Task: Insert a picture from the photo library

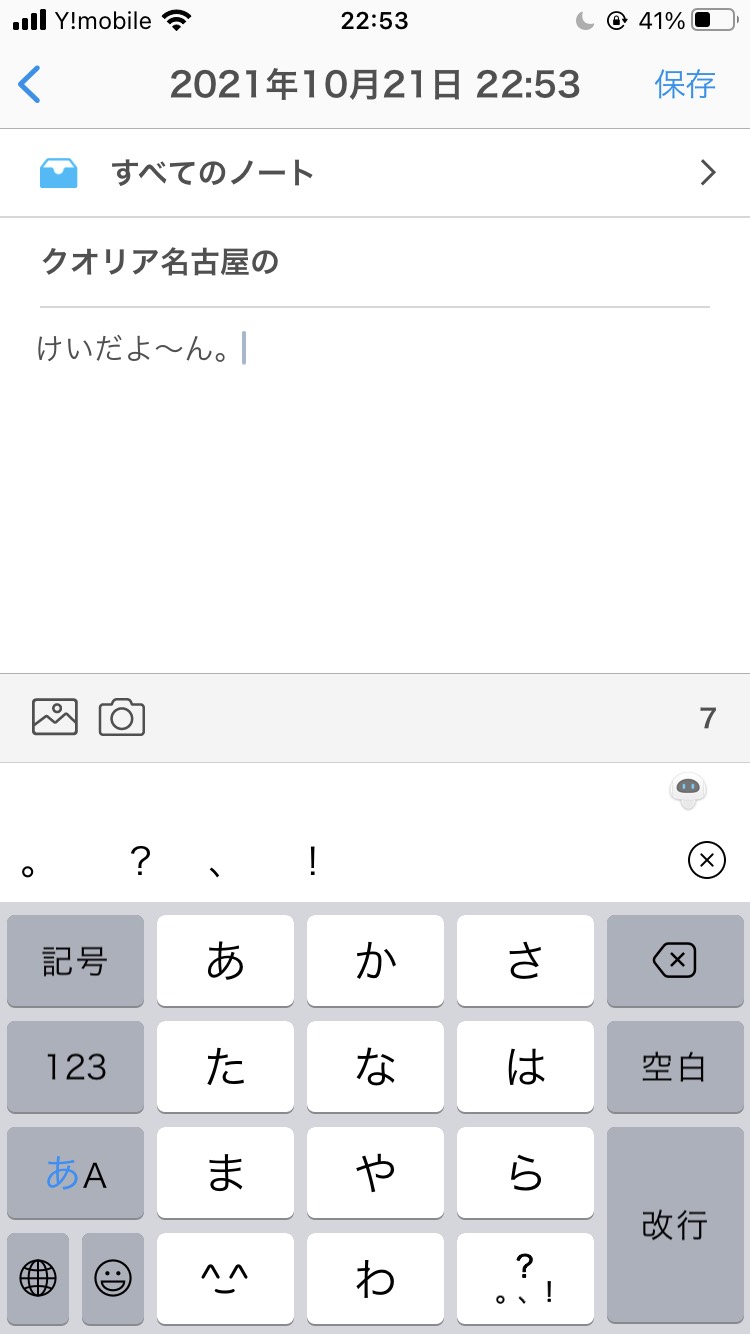Action: (x=55, y=717)
